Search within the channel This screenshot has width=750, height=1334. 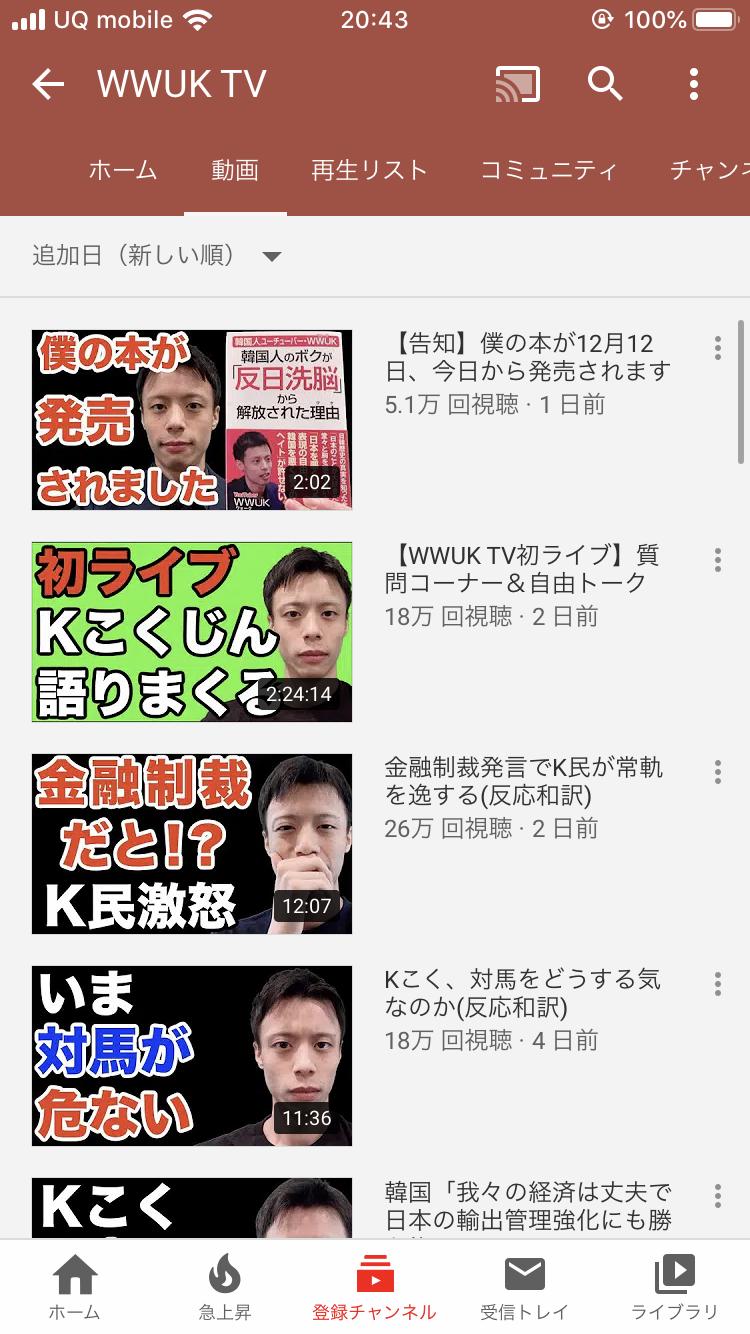pos(605,85)
